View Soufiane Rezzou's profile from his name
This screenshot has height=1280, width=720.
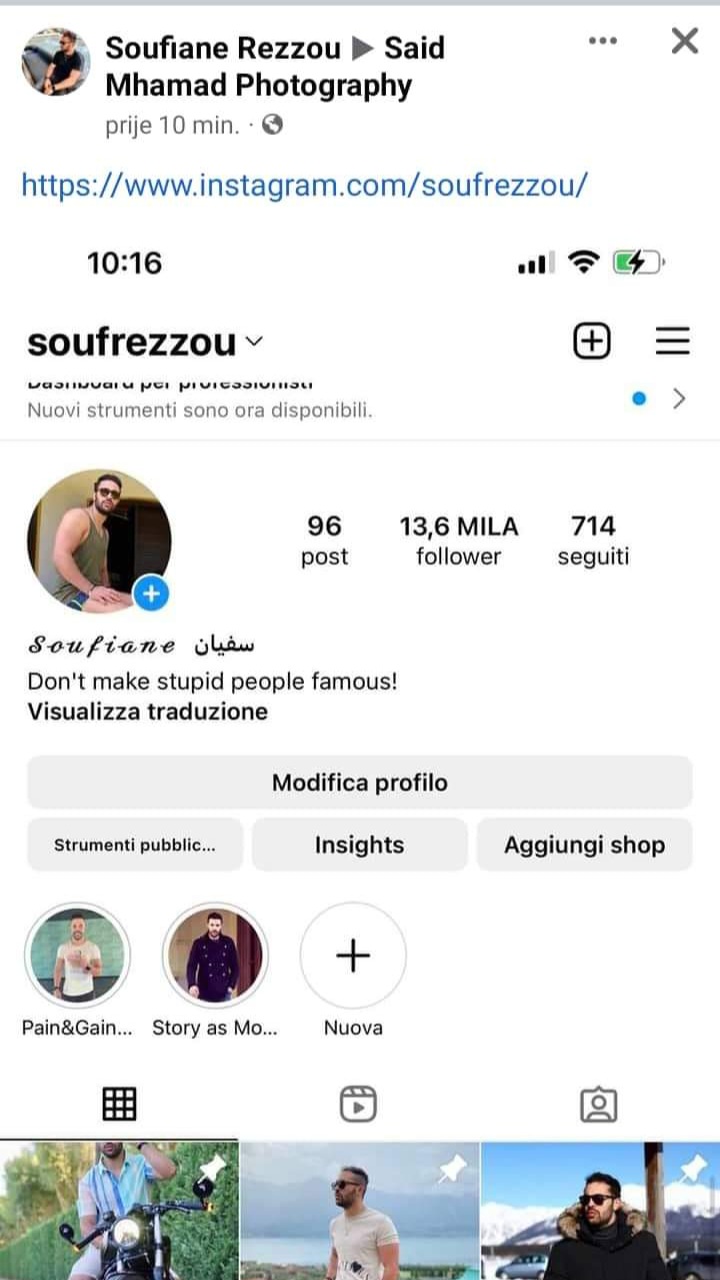[223, 48]
